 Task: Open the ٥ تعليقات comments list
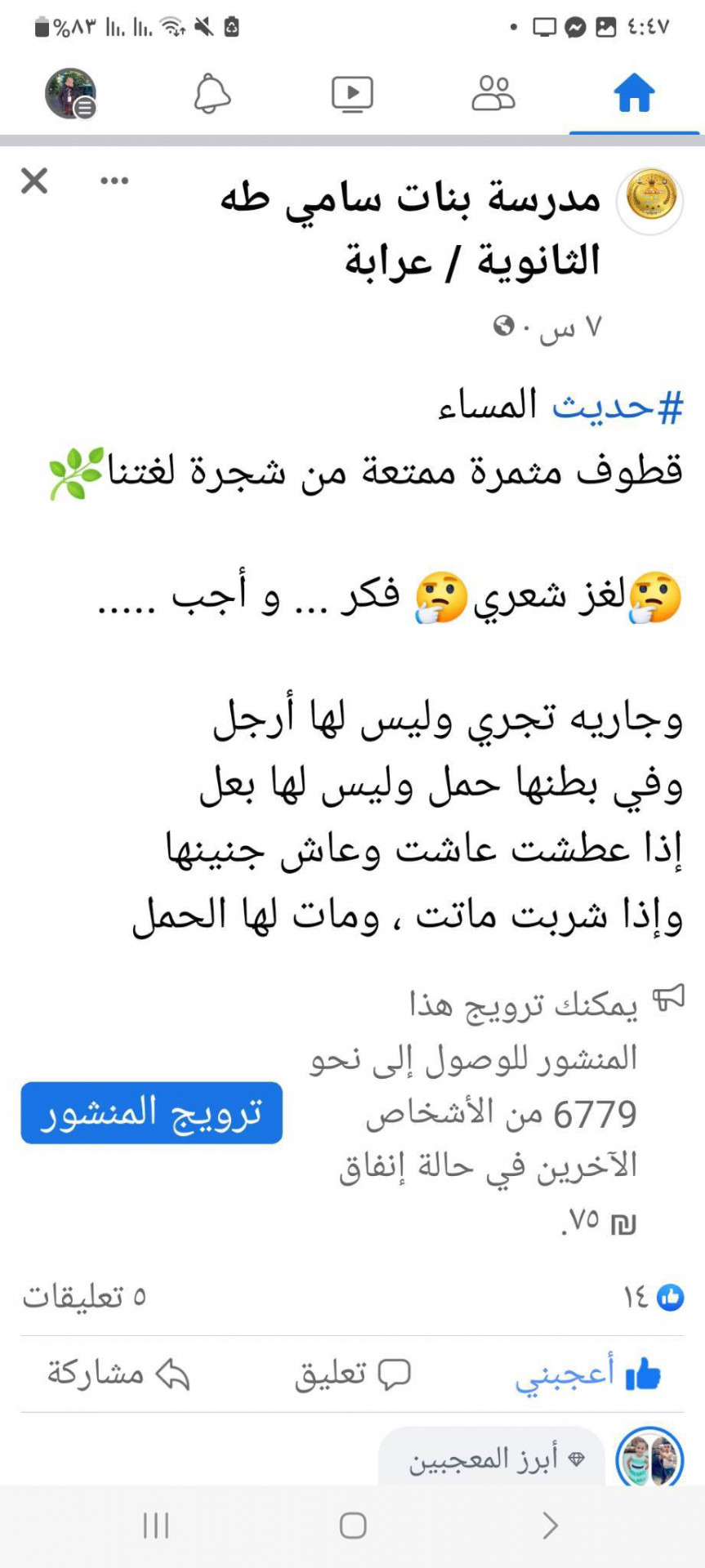84,1296
